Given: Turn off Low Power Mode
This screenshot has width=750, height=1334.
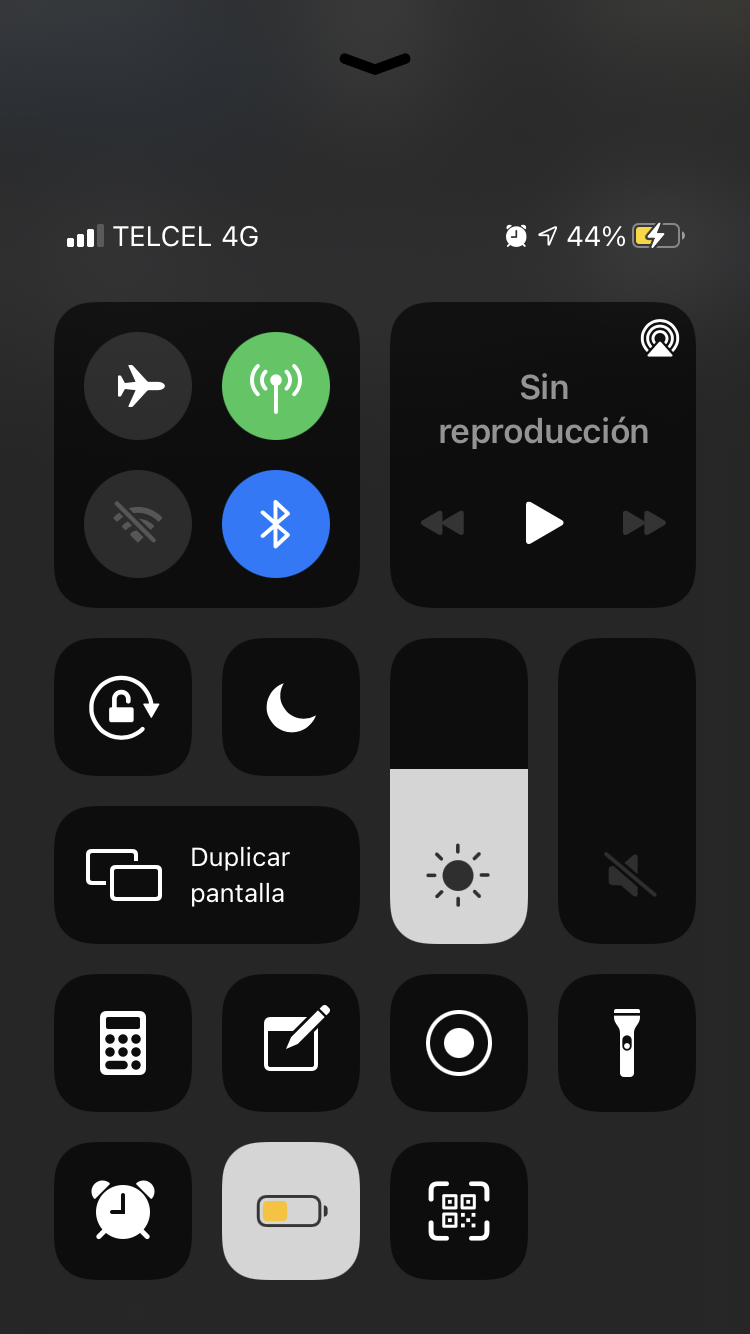Looking at the screenshot, I should tap(291, 1211).
